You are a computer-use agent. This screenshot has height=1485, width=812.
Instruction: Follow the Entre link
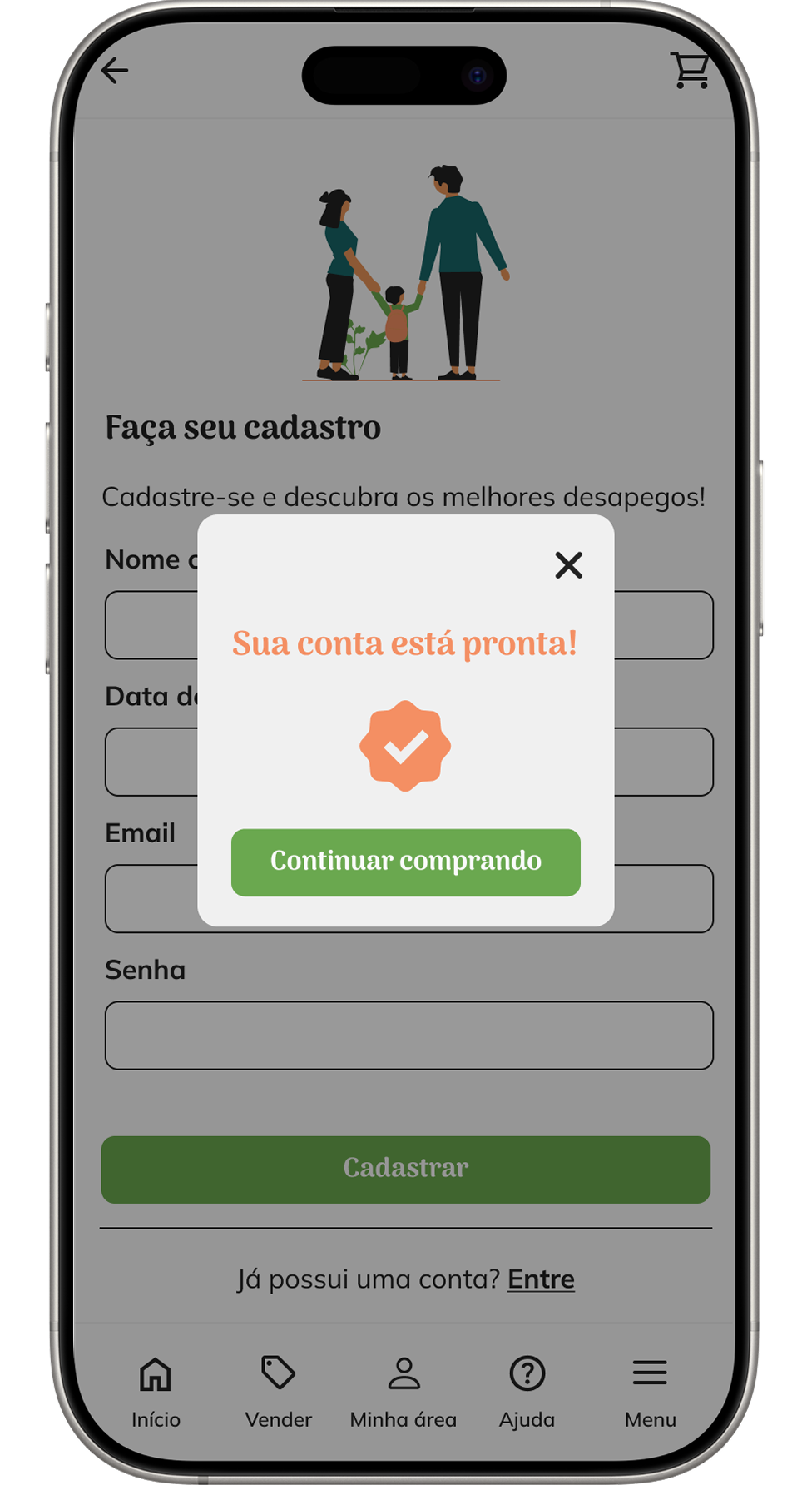(541, 1279)
